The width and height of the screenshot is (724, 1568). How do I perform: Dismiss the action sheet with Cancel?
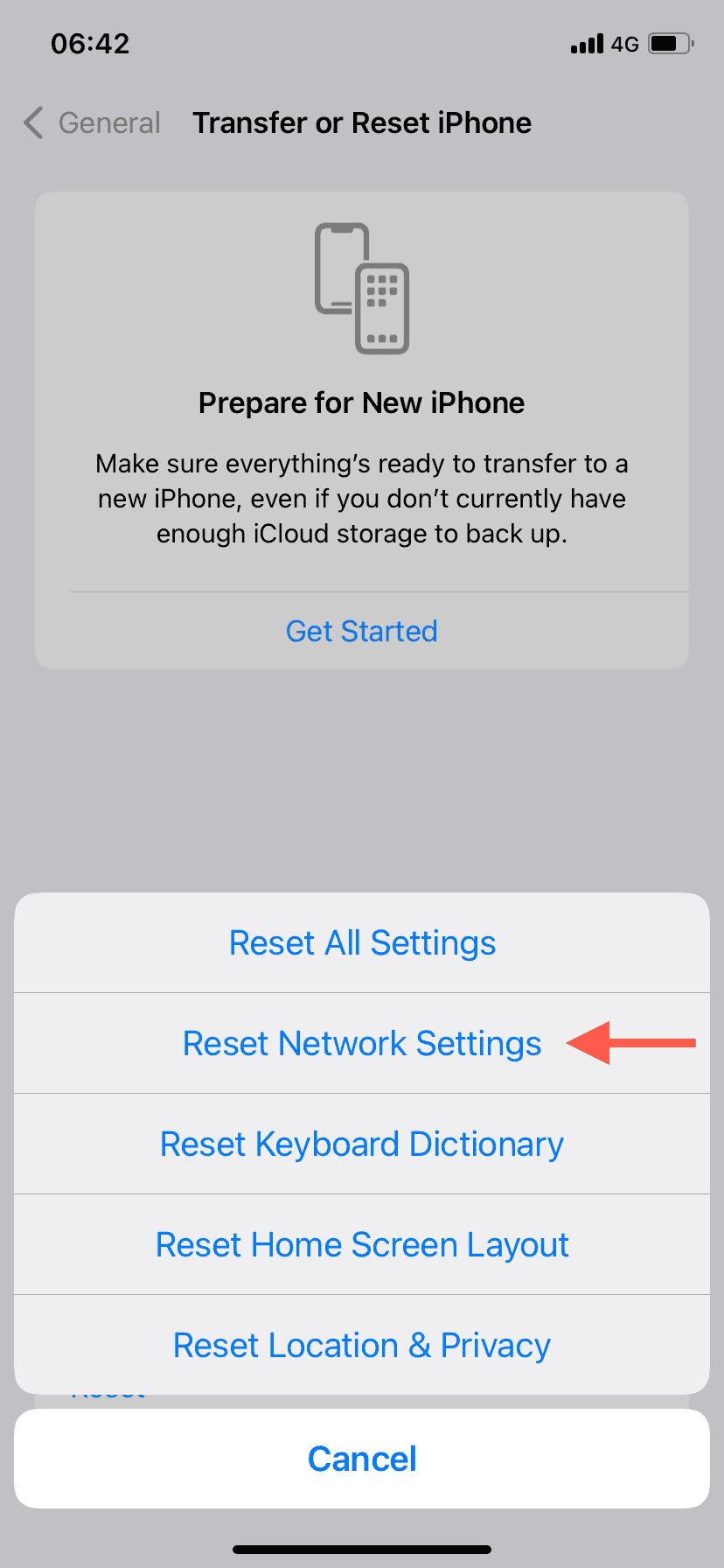pos(362,1459)
